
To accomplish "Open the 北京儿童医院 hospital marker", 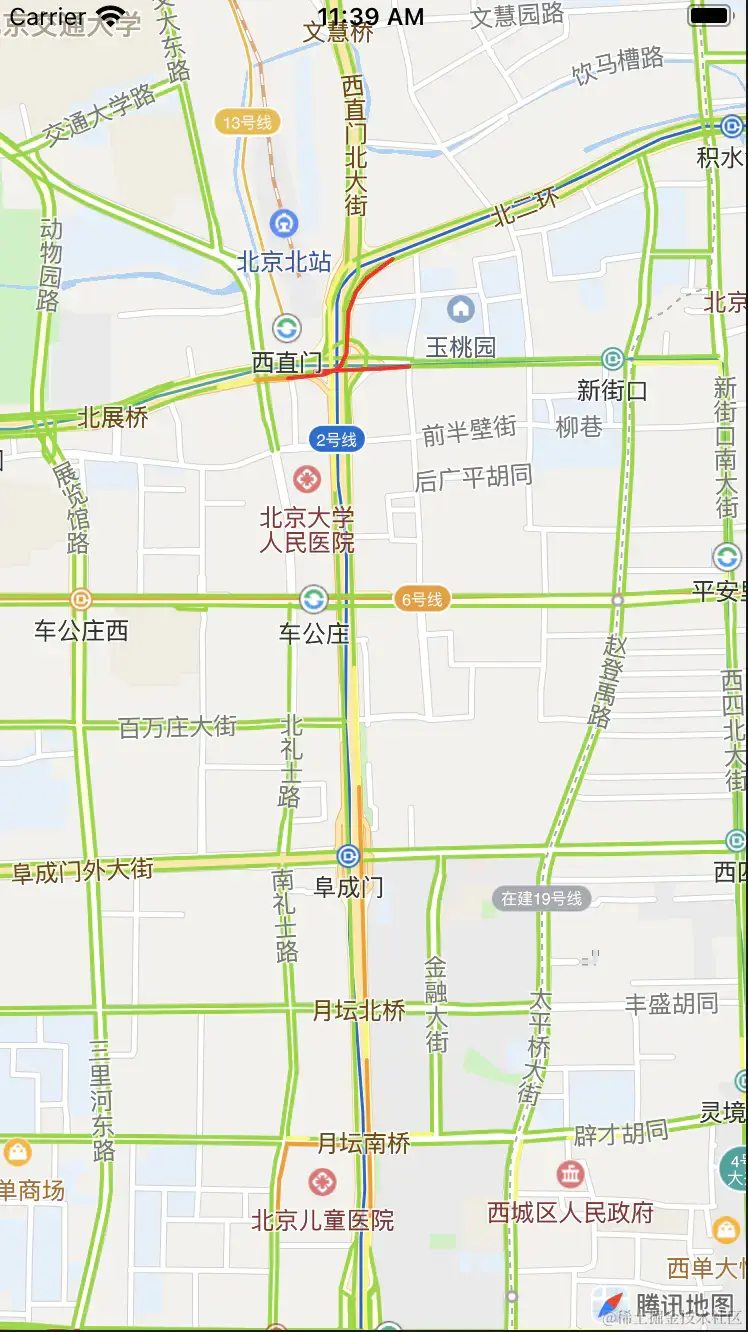I will 322,1183.
